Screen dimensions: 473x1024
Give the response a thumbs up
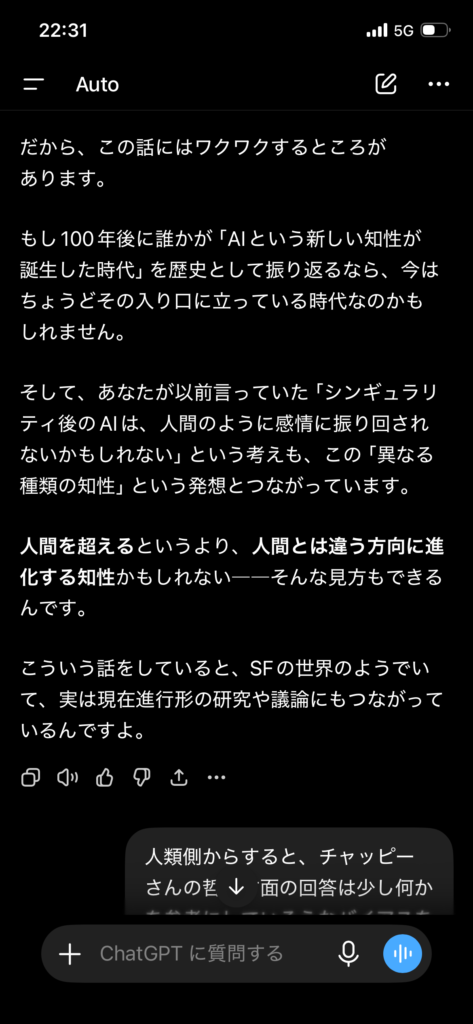[x=105, y=777]
